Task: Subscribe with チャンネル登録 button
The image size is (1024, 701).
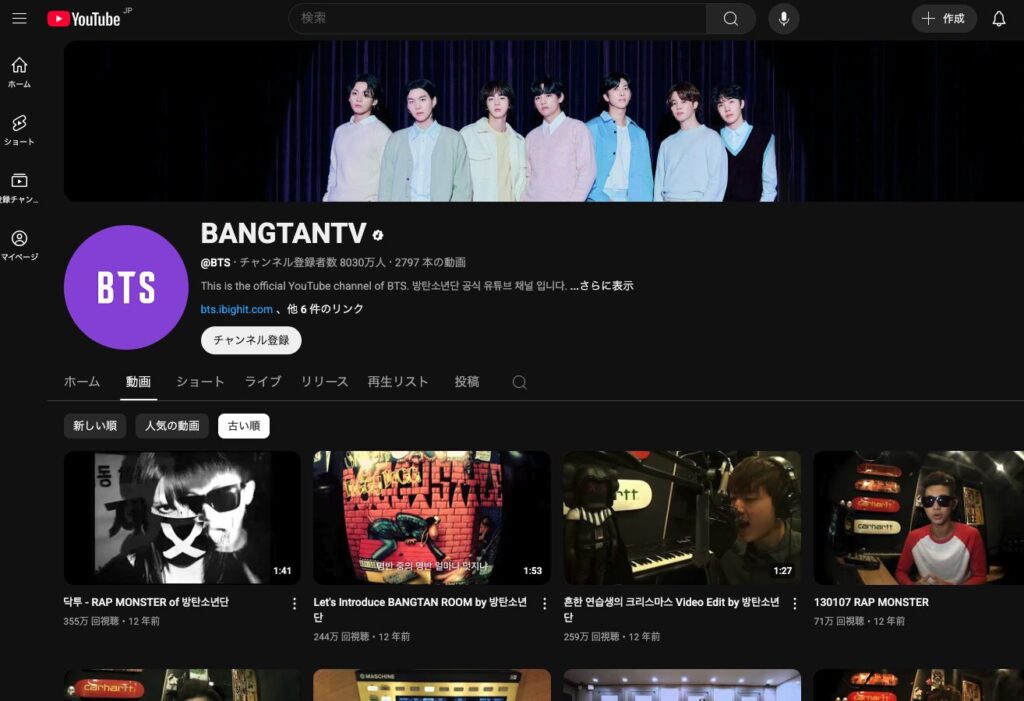Action: coord(251,340)
